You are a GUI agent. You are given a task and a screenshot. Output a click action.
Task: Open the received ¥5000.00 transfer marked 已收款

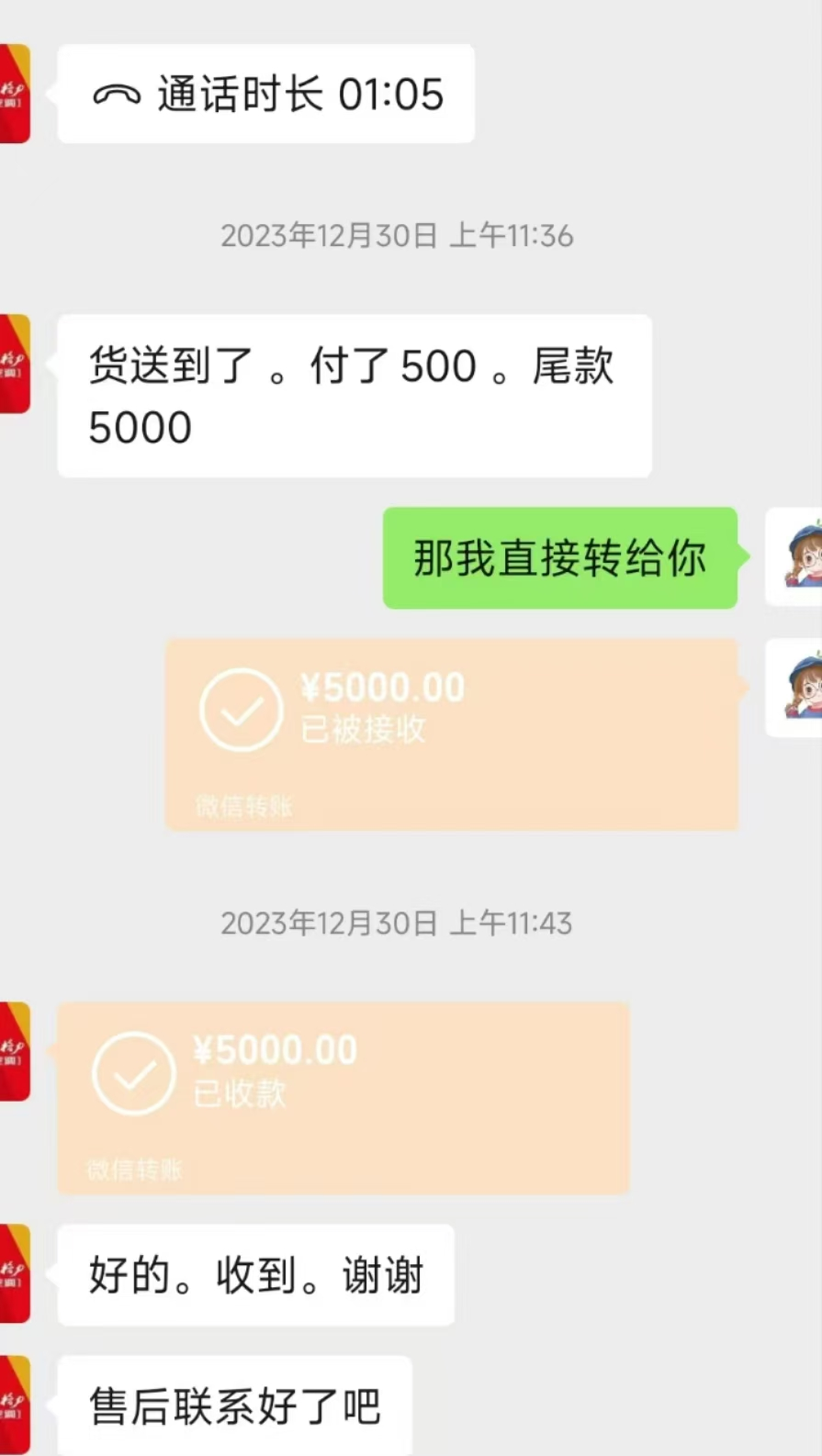pos(343,1098)
